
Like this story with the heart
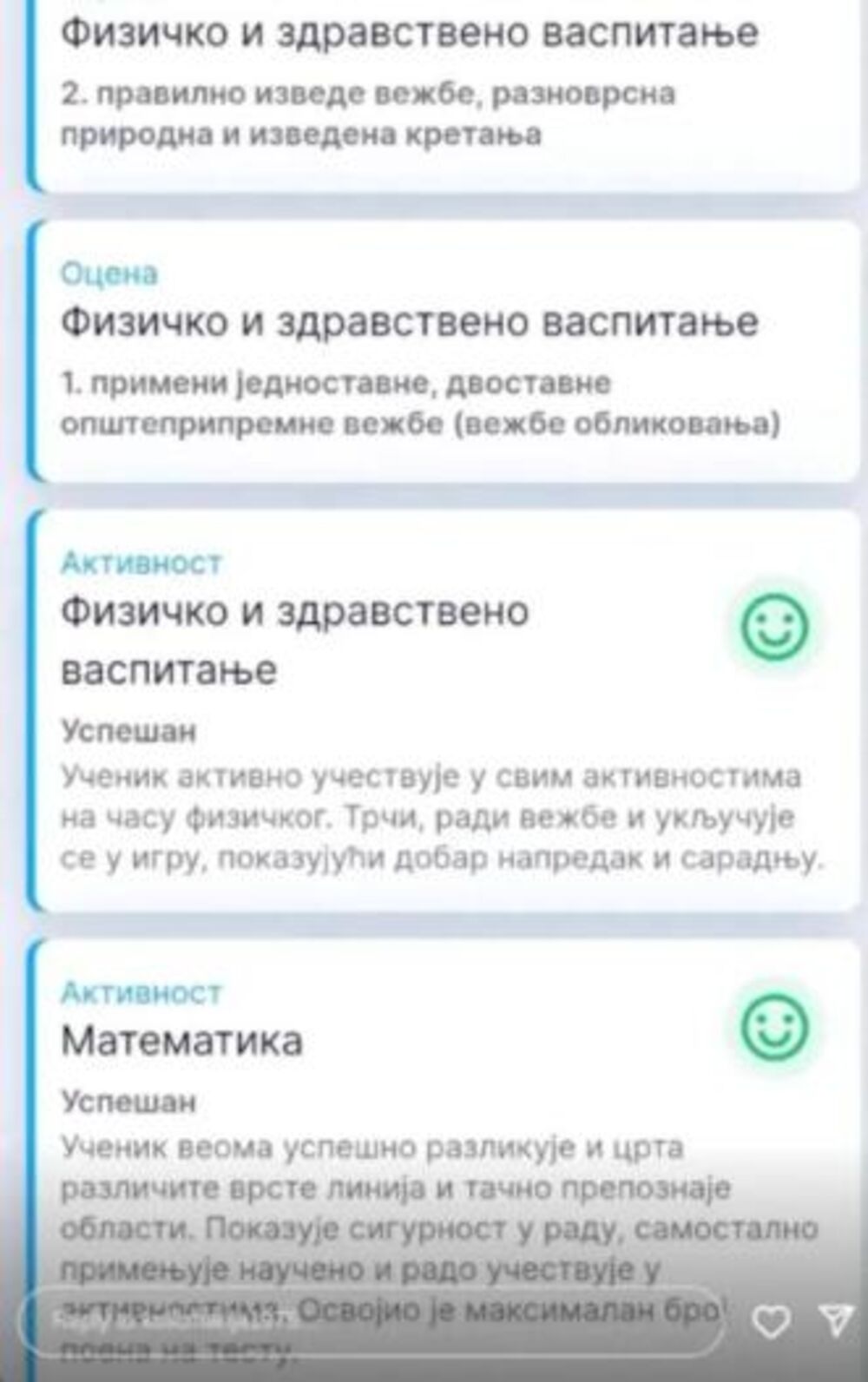coord(770,1321)
